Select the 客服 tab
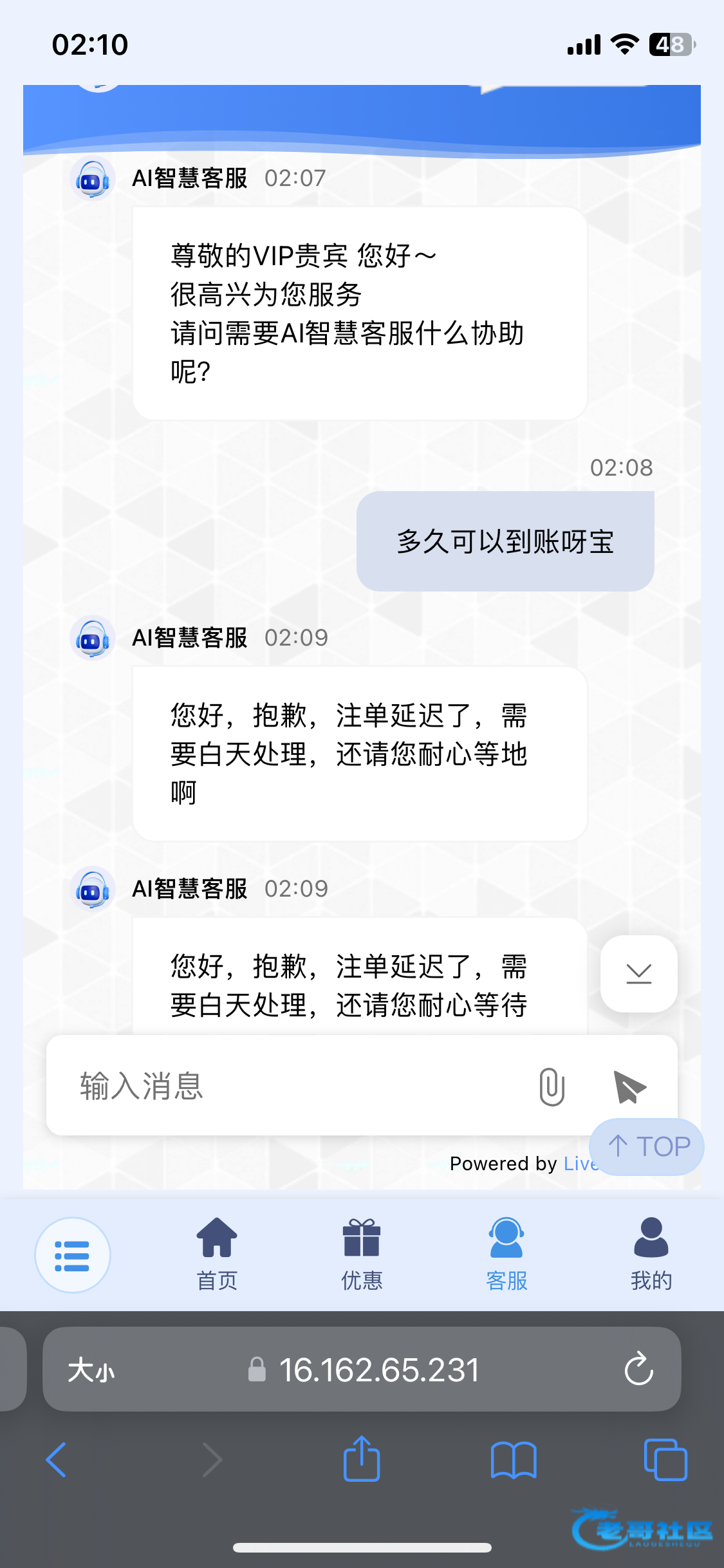This screenshot has width=724, height=1568. 506,1254
